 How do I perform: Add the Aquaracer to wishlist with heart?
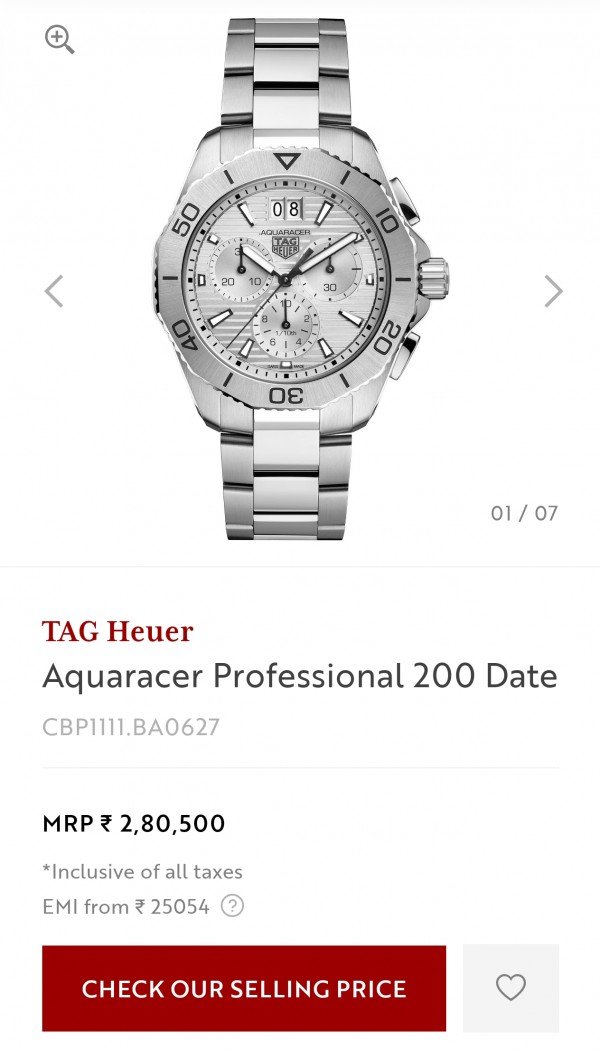coord(511,988)
